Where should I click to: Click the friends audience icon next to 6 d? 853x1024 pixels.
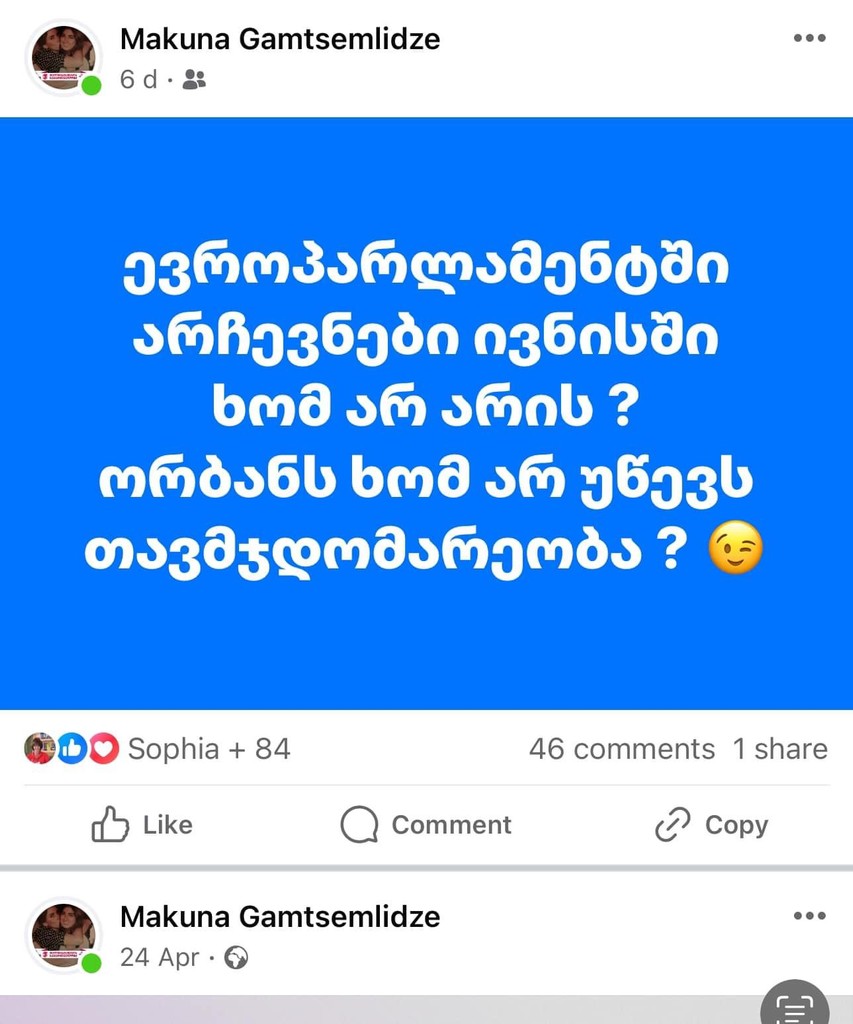point(194,78)
